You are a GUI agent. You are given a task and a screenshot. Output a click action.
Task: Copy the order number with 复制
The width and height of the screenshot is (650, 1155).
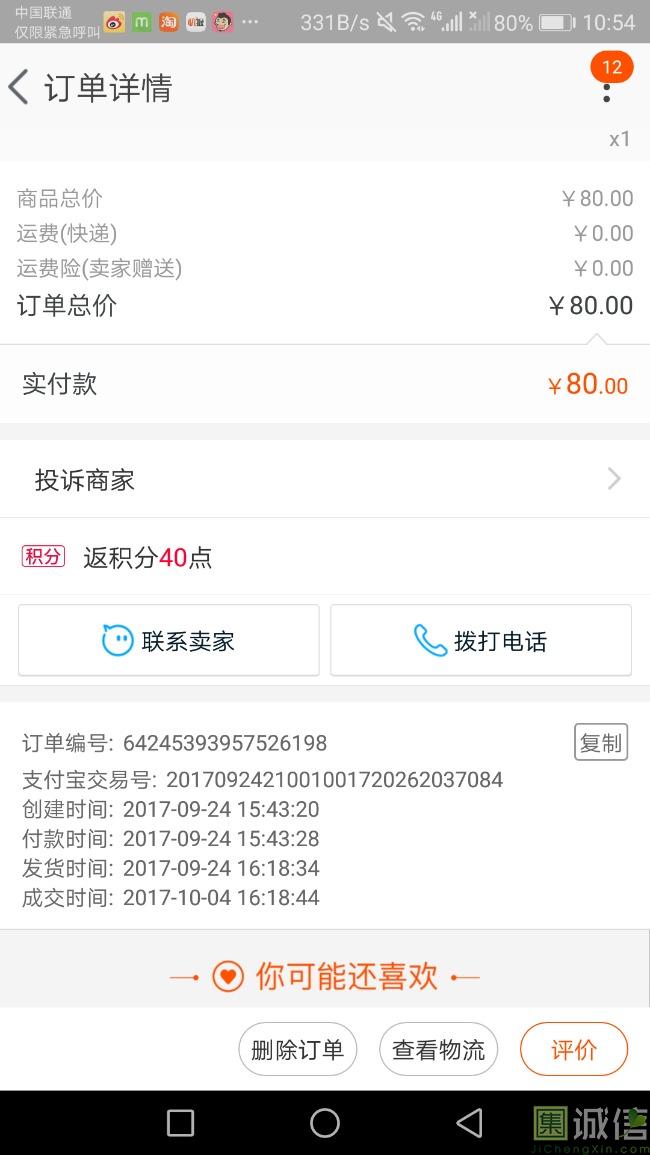pos(601,743)
